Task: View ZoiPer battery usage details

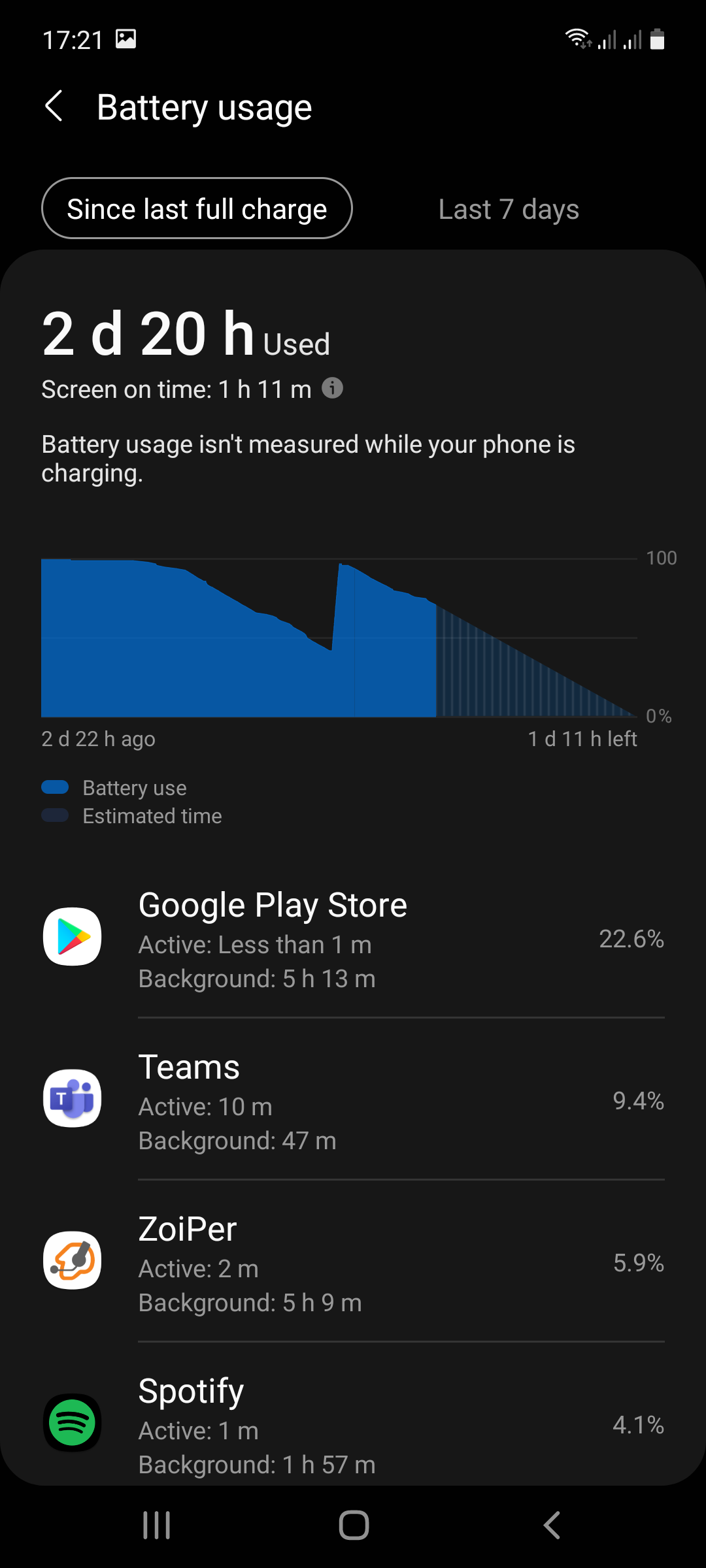Action: 353,1262
